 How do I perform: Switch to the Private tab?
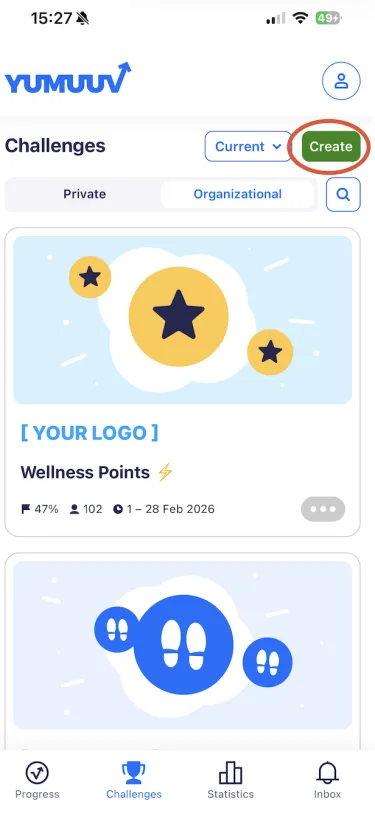click(85, 194)
